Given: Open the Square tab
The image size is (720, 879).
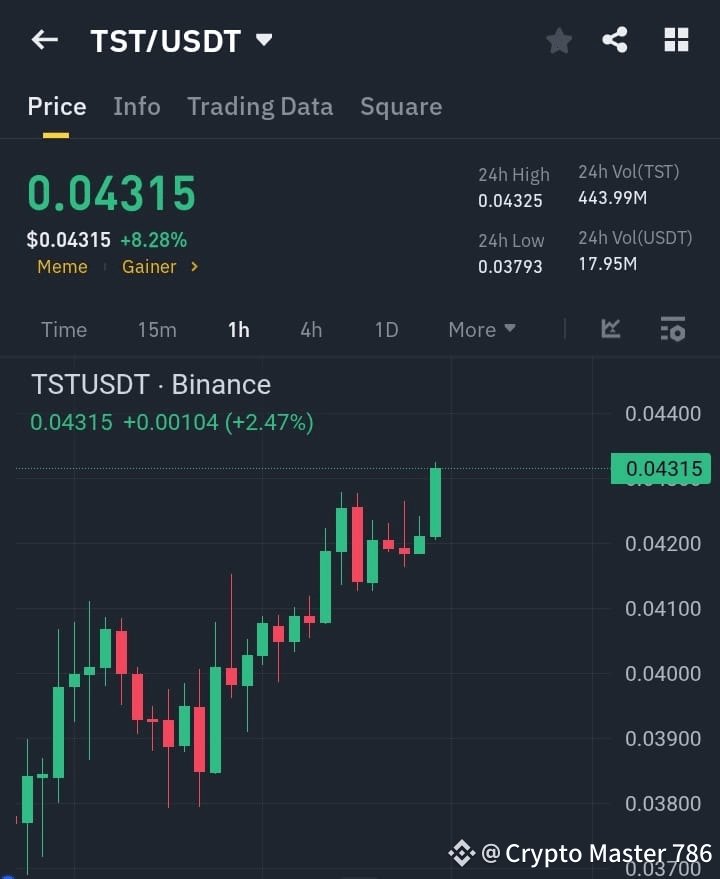Looking at the screenshot, I should pos(401,106).
